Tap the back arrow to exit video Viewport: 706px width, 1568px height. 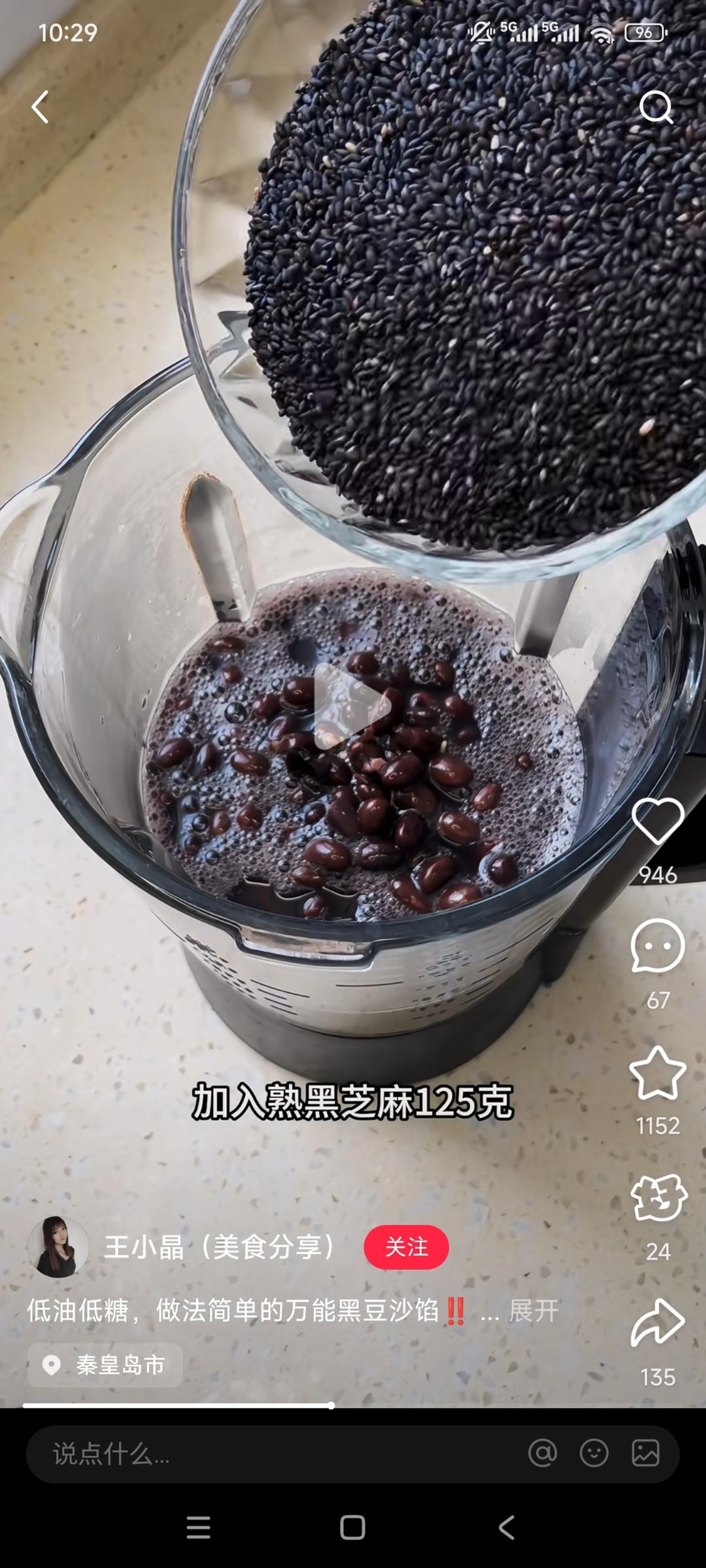(x=41, y=106)
